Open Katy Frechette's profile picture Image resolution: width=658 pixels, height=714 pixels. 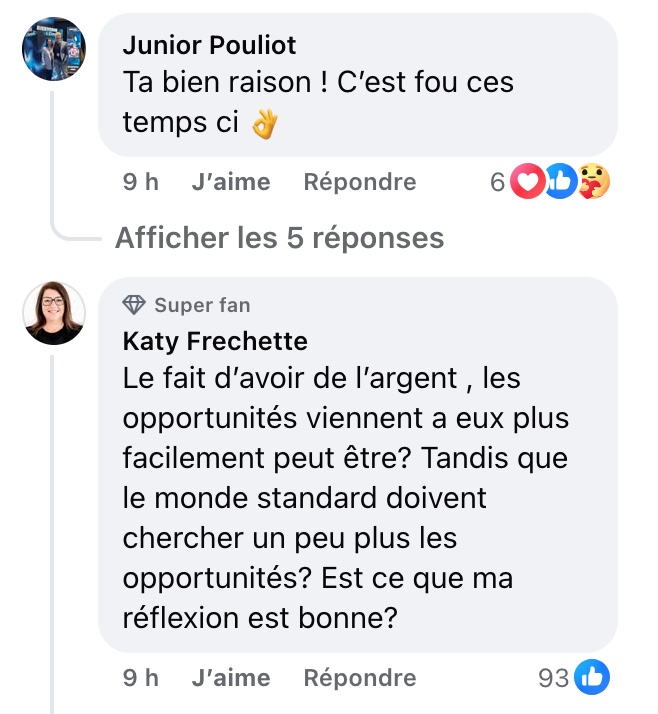(x=53, y=313)
